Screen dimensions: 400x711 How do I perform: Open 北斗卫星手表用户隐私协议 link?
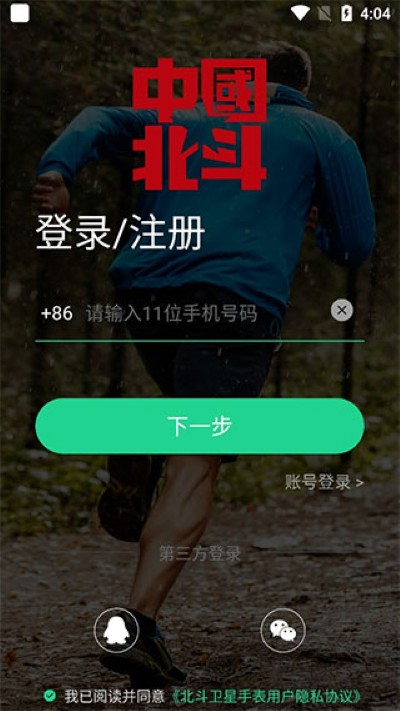coord(268,696)
